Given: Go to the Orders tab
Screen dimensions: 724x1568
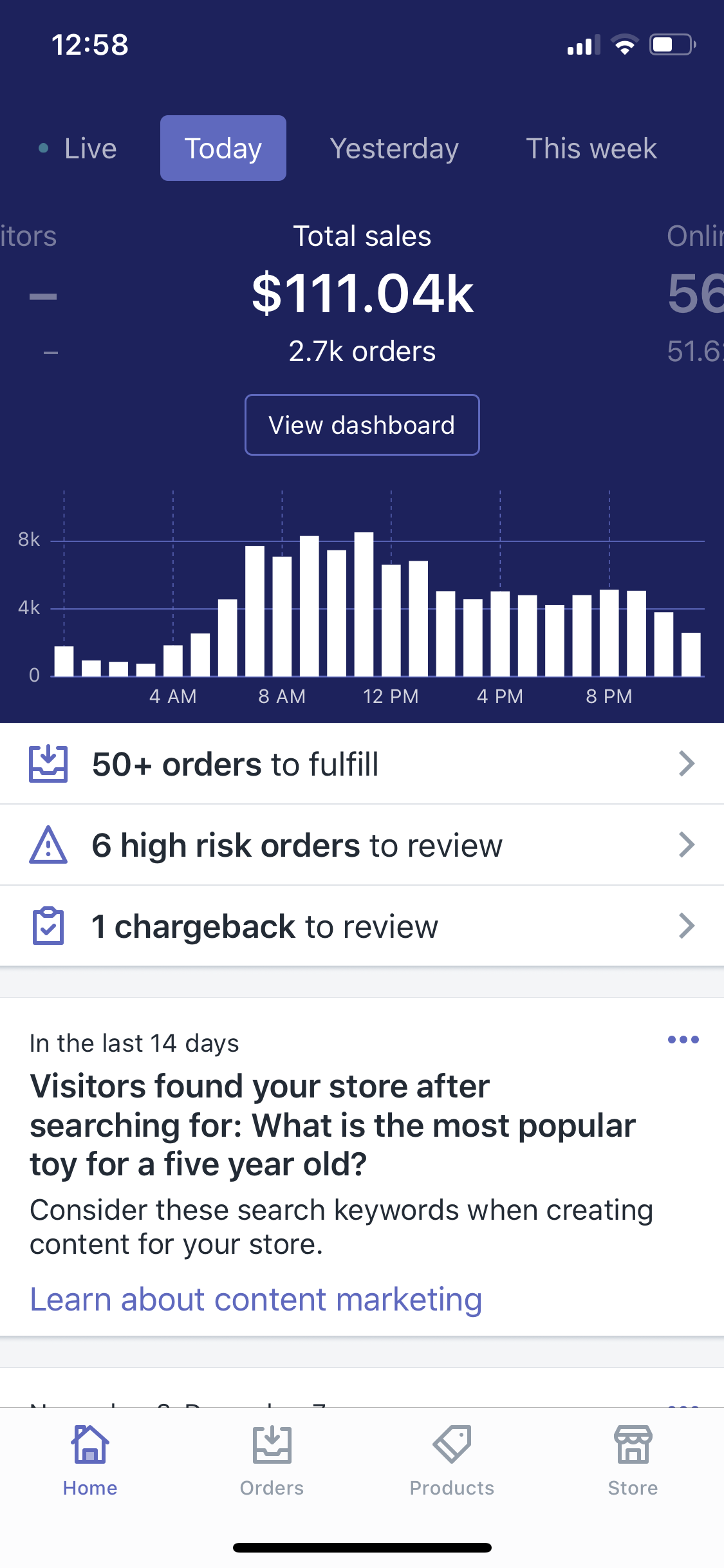Looking at the screenshot, I should point(272,1461).
